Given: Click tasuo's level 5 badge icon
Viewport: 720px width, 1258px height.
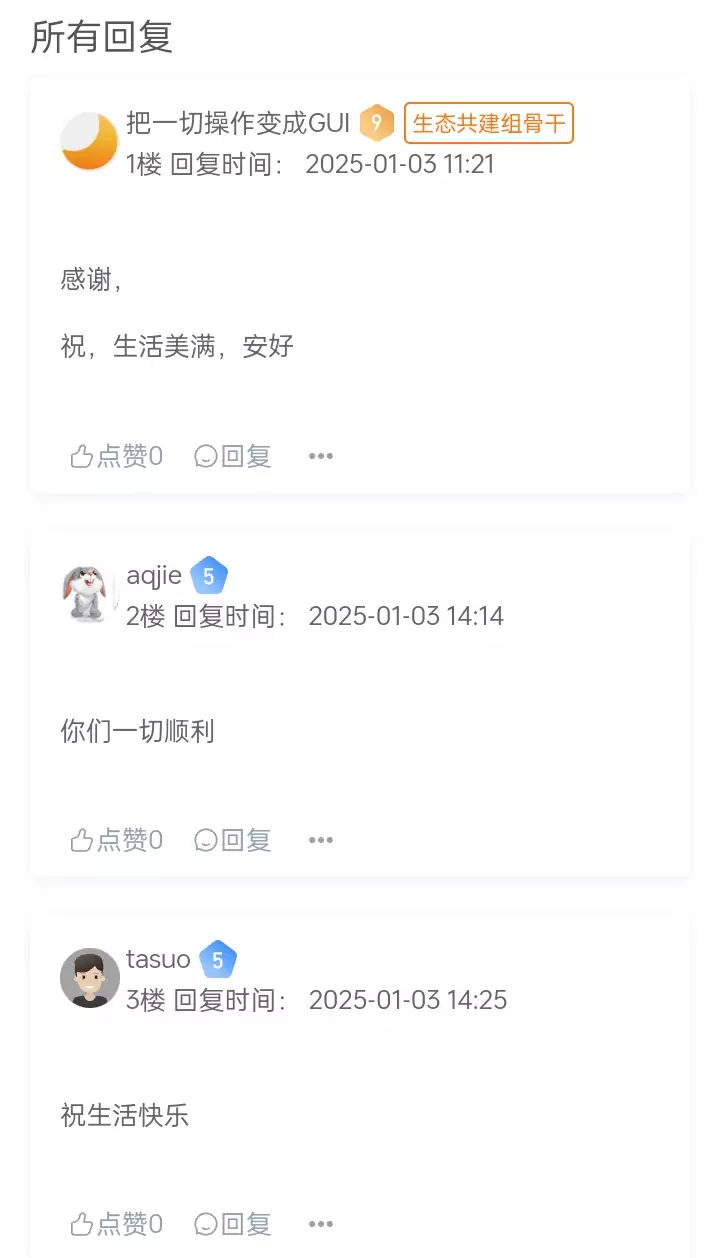Looking at the screenshot, I should tap(218, 959).
